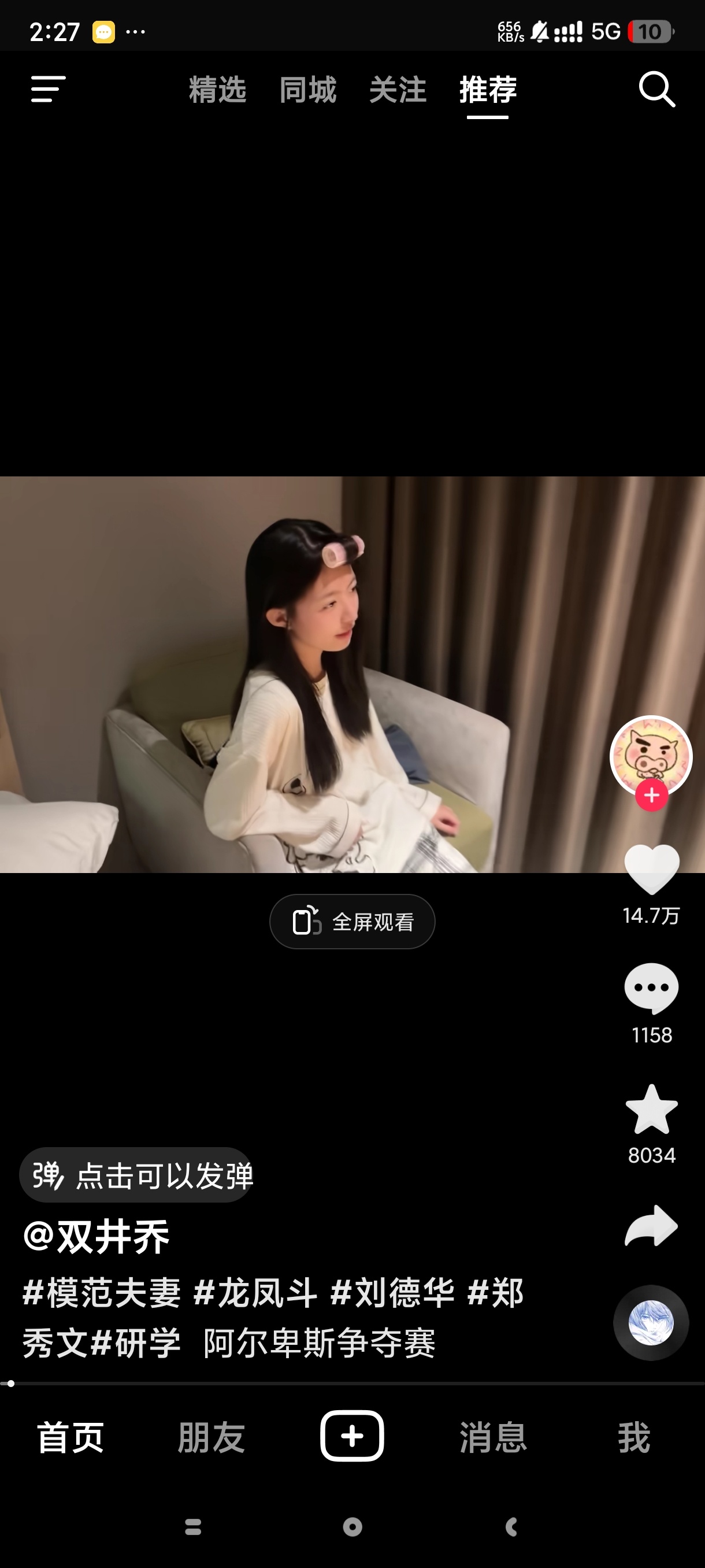The height and width of the screenshot is (1568, 705).
Task: Open the search magnifier
Action: click(x=656, y=90)
